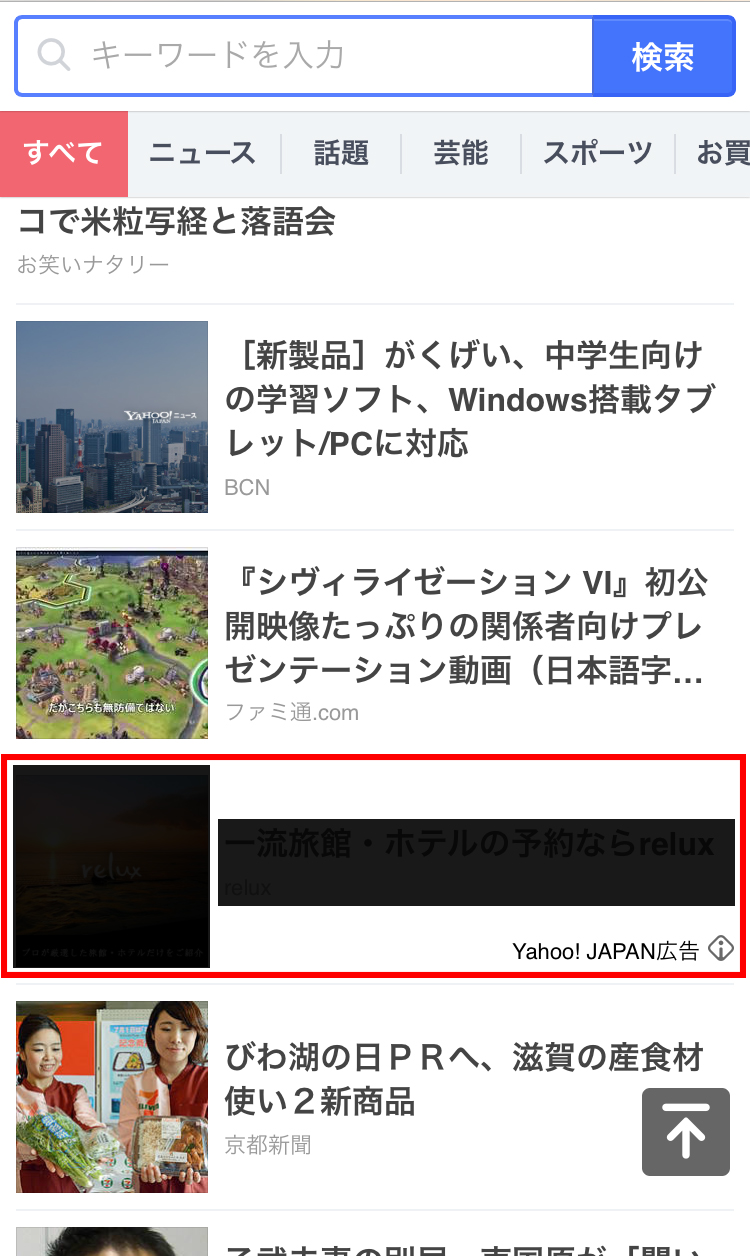
Task: Tap the scroll-to-top arrow button
Action: (x=686, y=1131)
